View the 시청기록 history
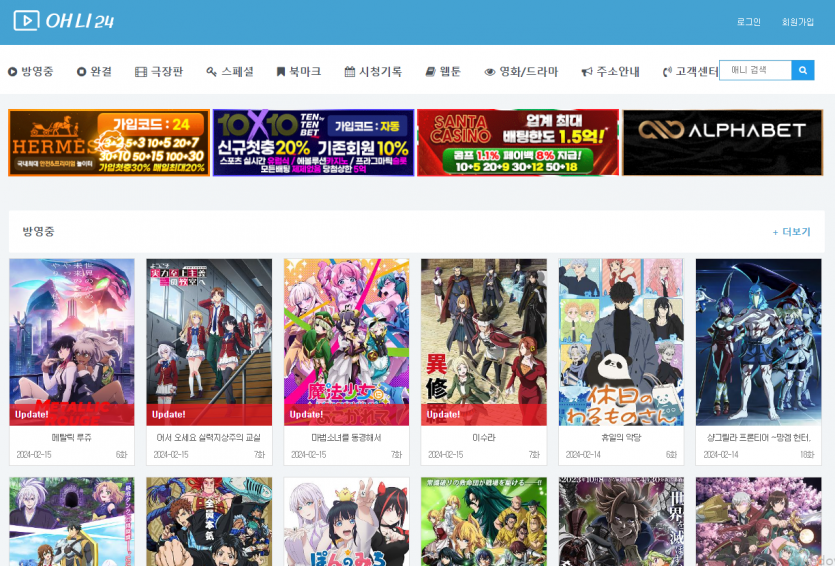This screenshot has width=835, height=566. [373, 72]
